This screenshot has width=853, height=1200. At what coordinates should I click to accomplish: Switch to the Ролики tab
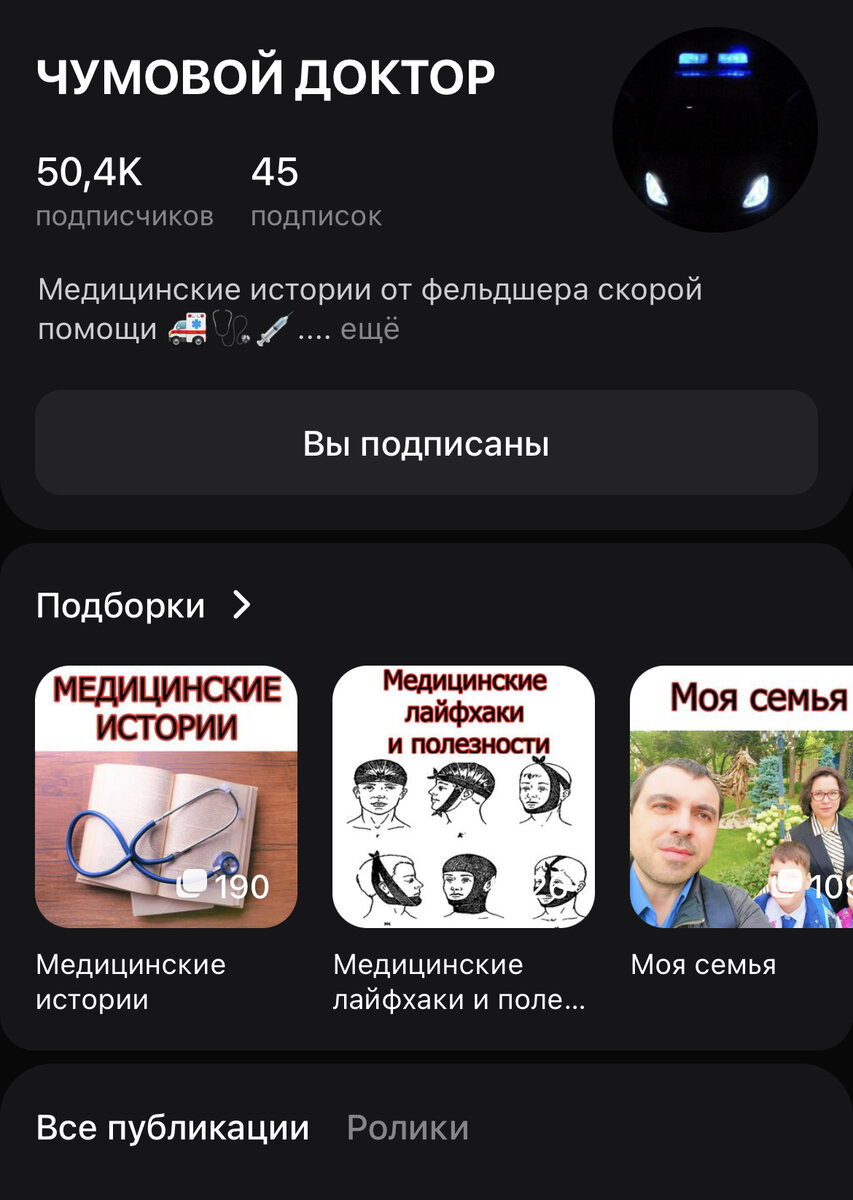point(407,1128)
